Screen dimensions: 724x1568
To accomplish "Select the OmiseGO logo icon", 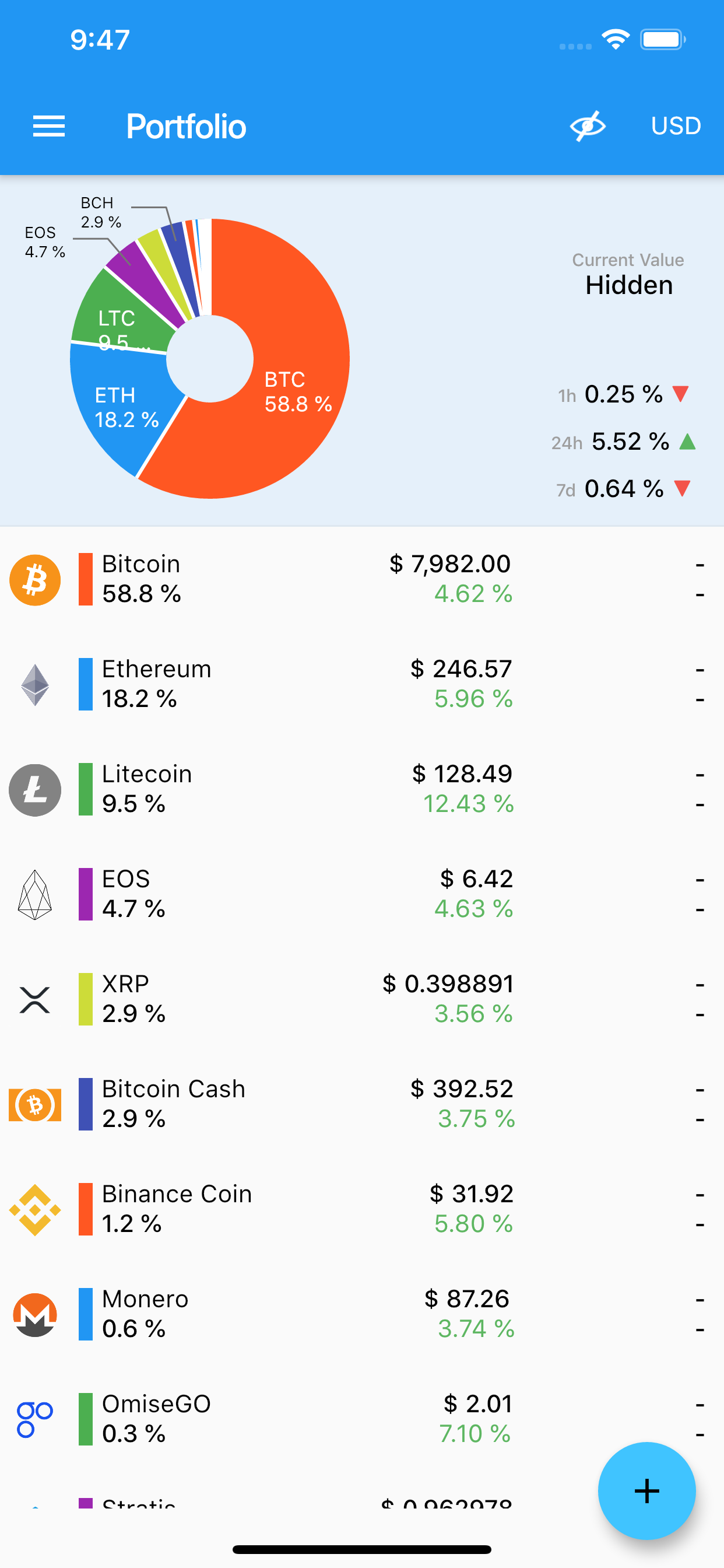I will (x=34, y=1419).
